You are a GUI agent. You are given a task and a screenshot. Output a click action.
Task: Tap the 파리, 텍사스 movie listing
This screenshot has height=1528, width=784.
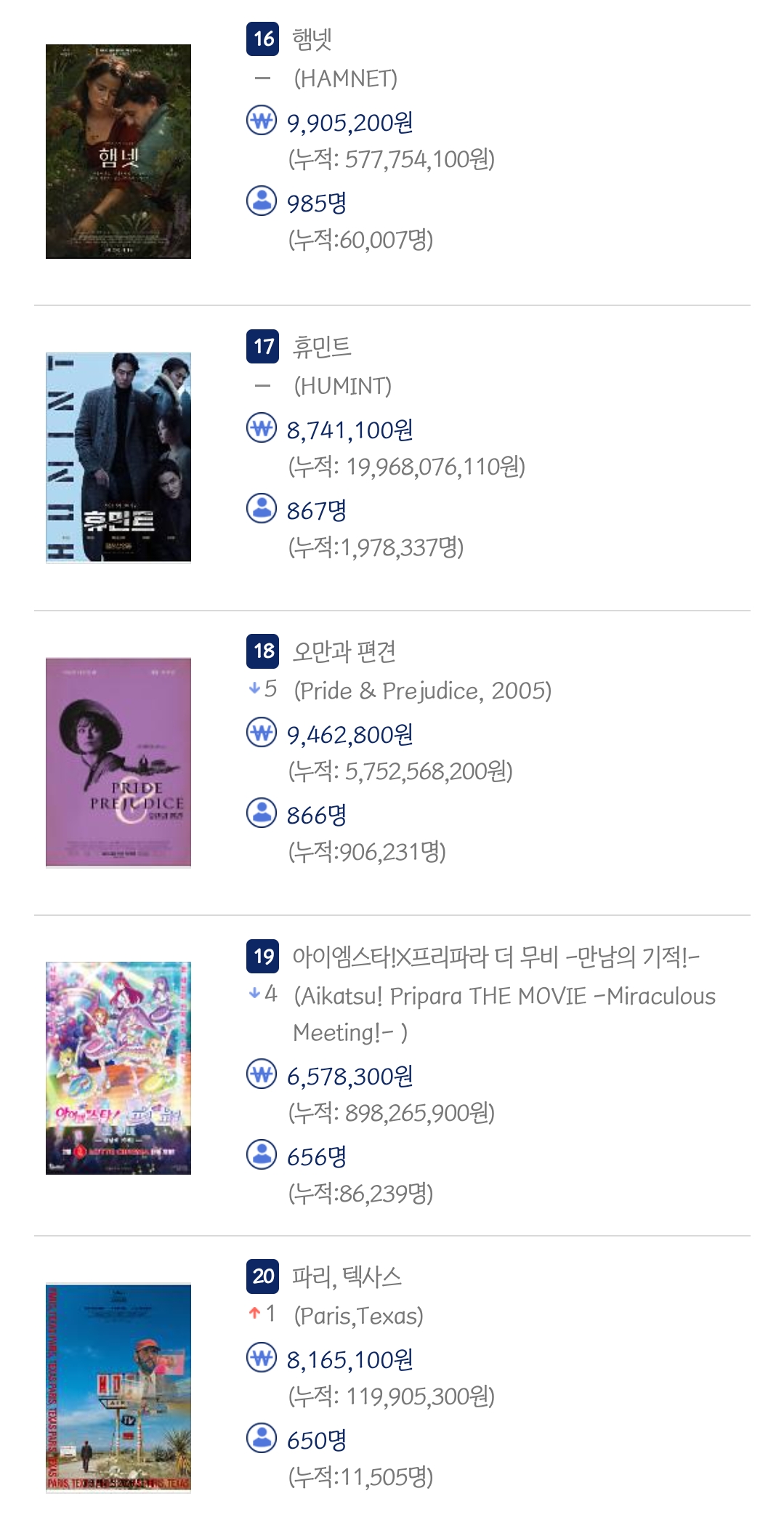click(347, 1276)
